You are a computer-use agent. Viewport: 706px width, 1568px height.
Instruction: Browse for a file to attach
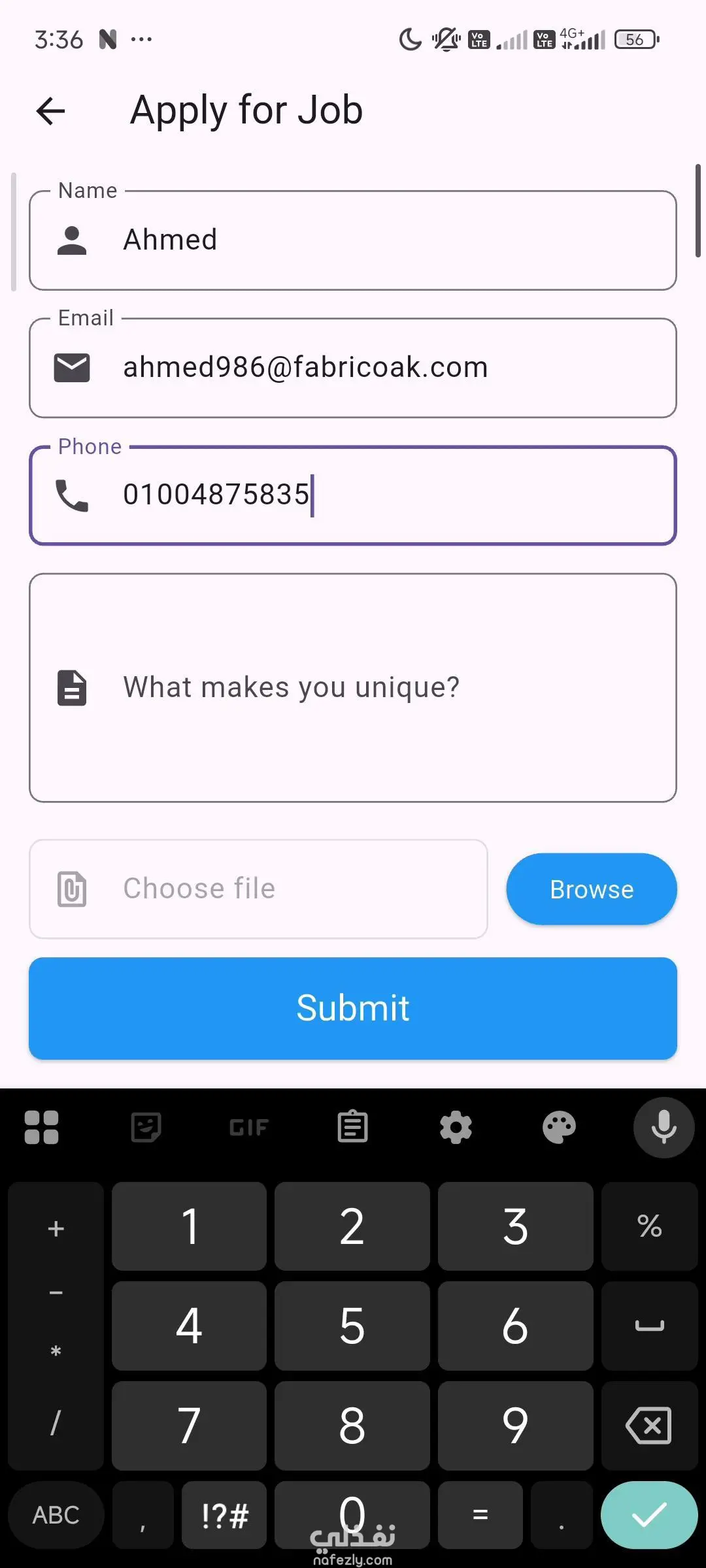tap(592, 889)
